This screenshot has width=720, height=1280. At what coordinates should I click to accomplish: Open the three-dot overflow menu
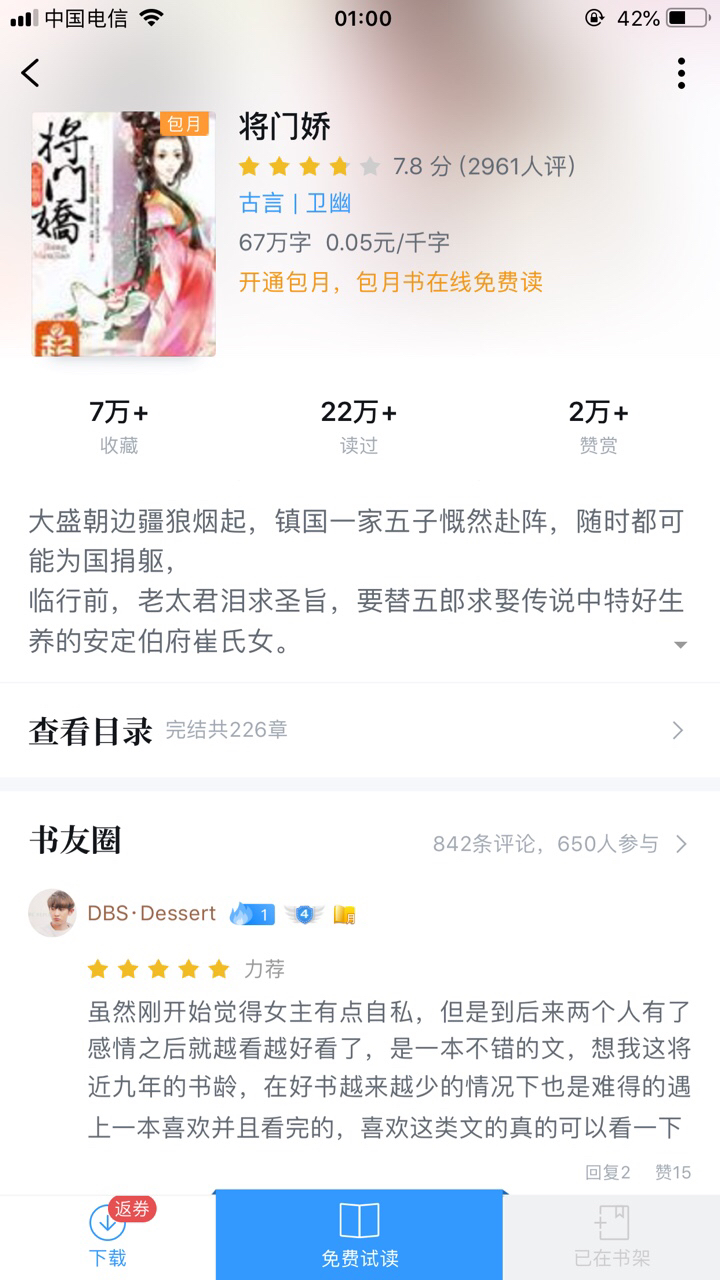tap(681, 73)
